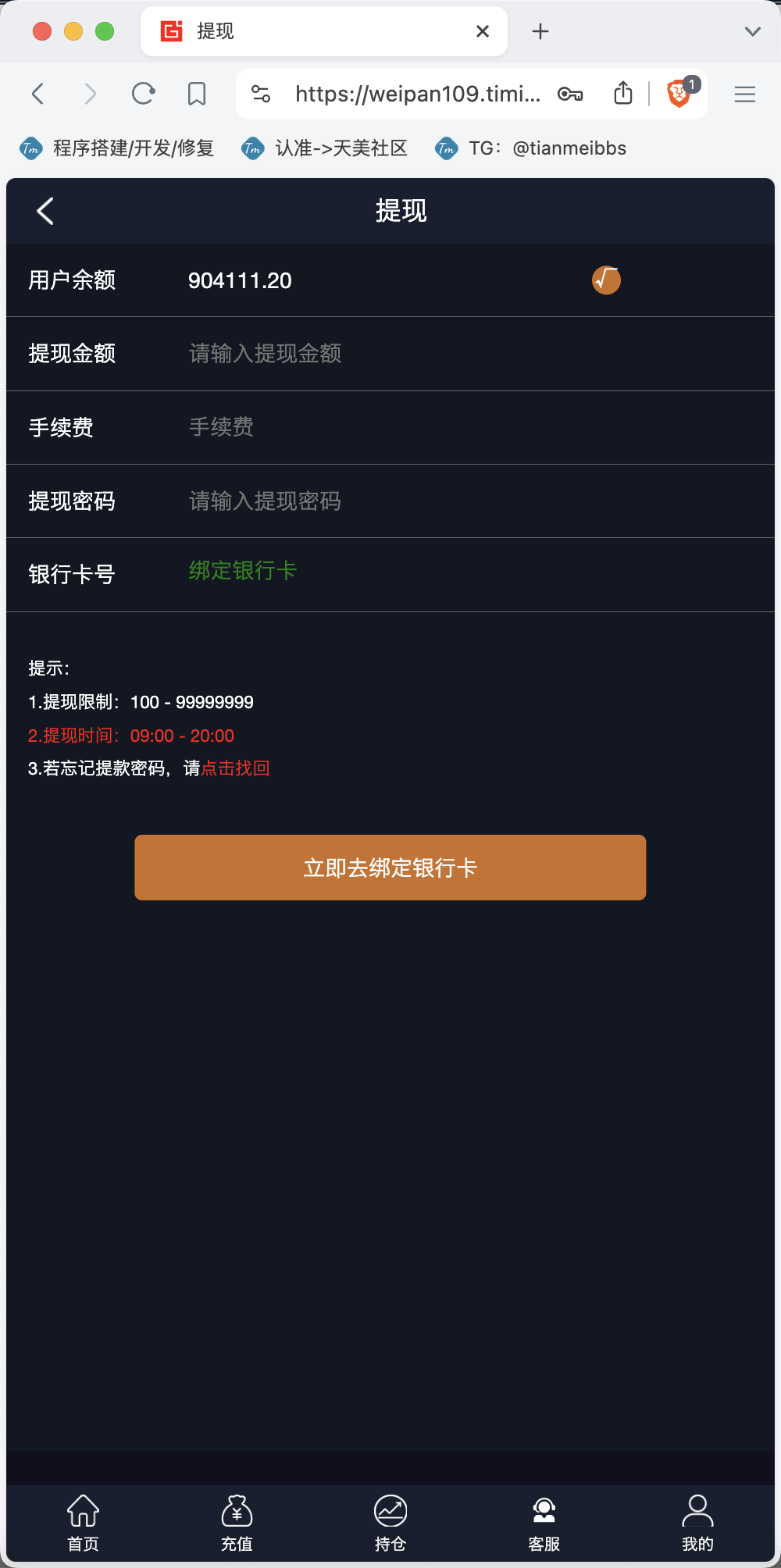Switch to the 首页 tab
The image size is (781, 1568).
pos(83,1523)
